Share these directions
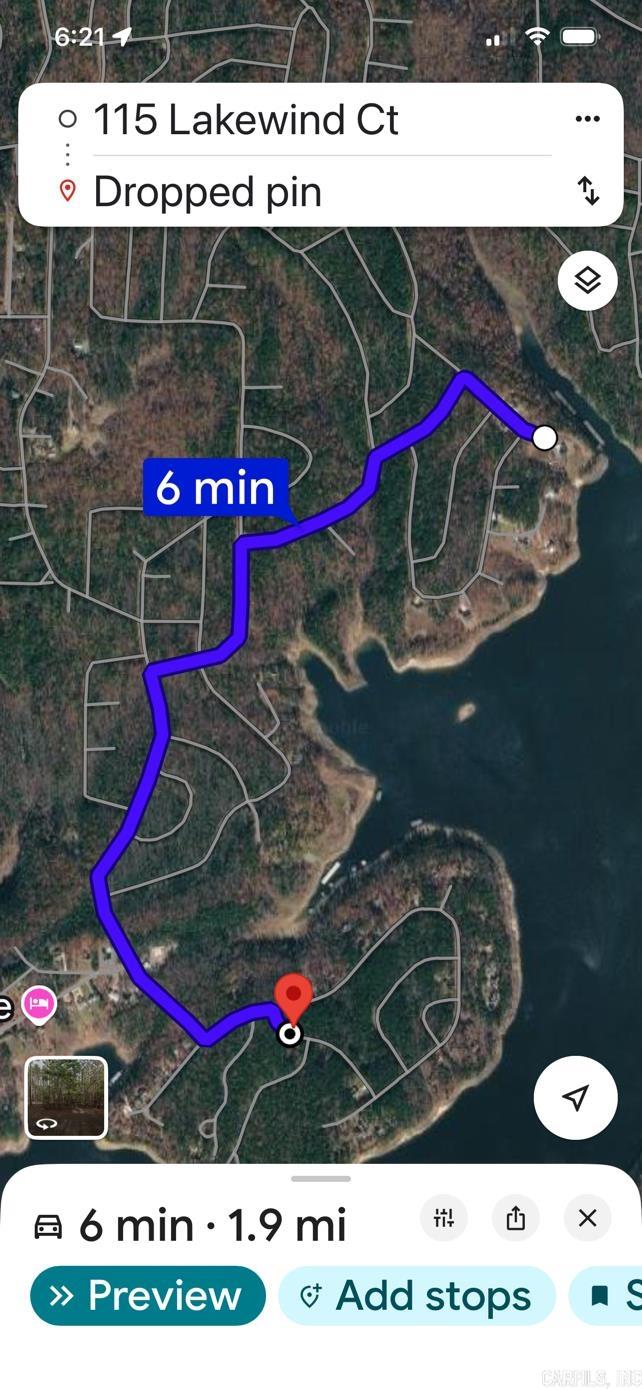This screenshot has width=642, height=1389. pyautogui.click(x=515, y=1218)
